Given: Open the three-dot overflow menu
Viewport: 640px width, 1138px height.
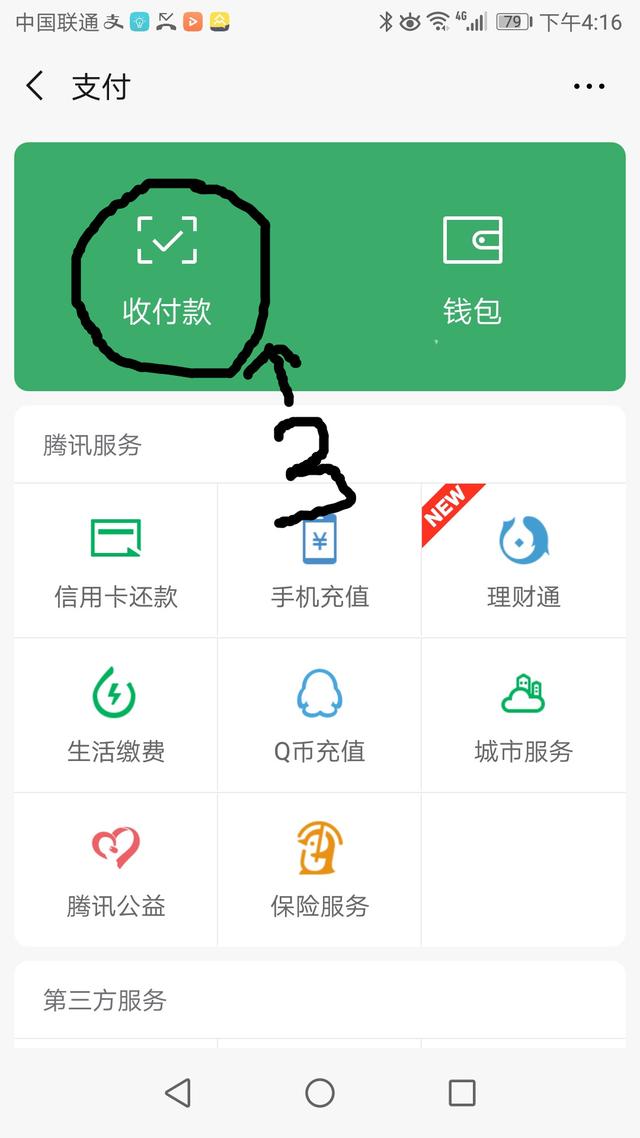Looking at the screenshot, I should (x=588, y=86).
